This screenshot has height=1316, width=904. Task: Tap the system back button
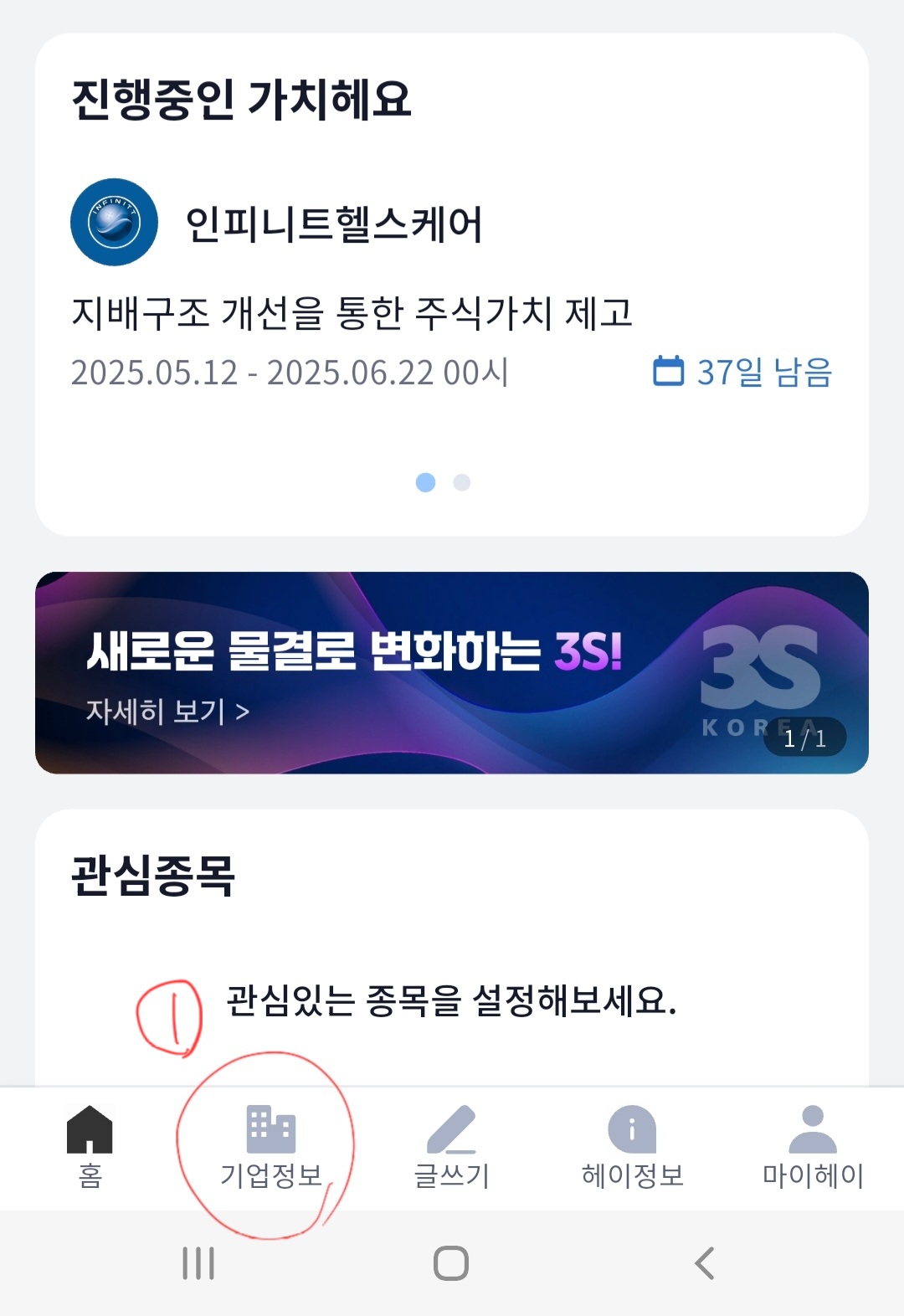click(x=705, y=1263)
